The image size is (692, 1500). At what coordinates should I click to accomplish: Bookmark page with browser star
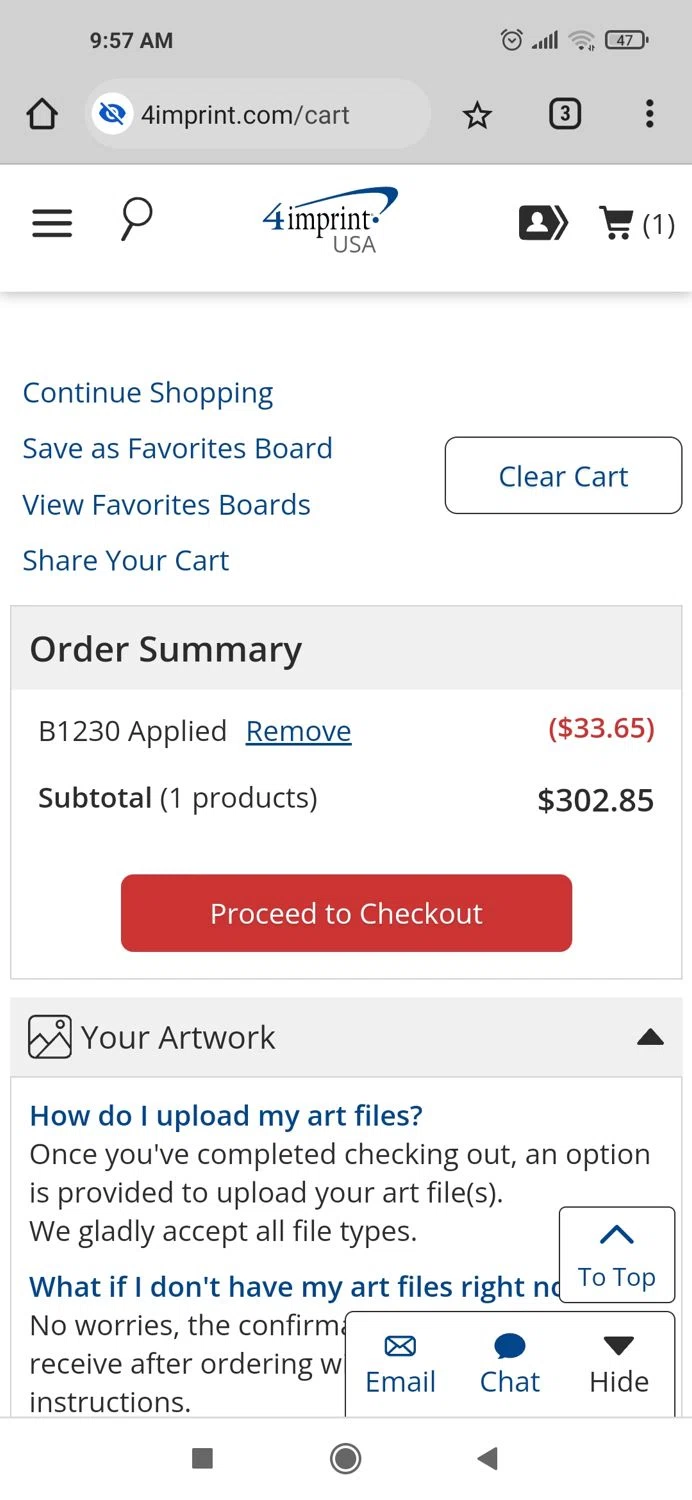[477, 116]
